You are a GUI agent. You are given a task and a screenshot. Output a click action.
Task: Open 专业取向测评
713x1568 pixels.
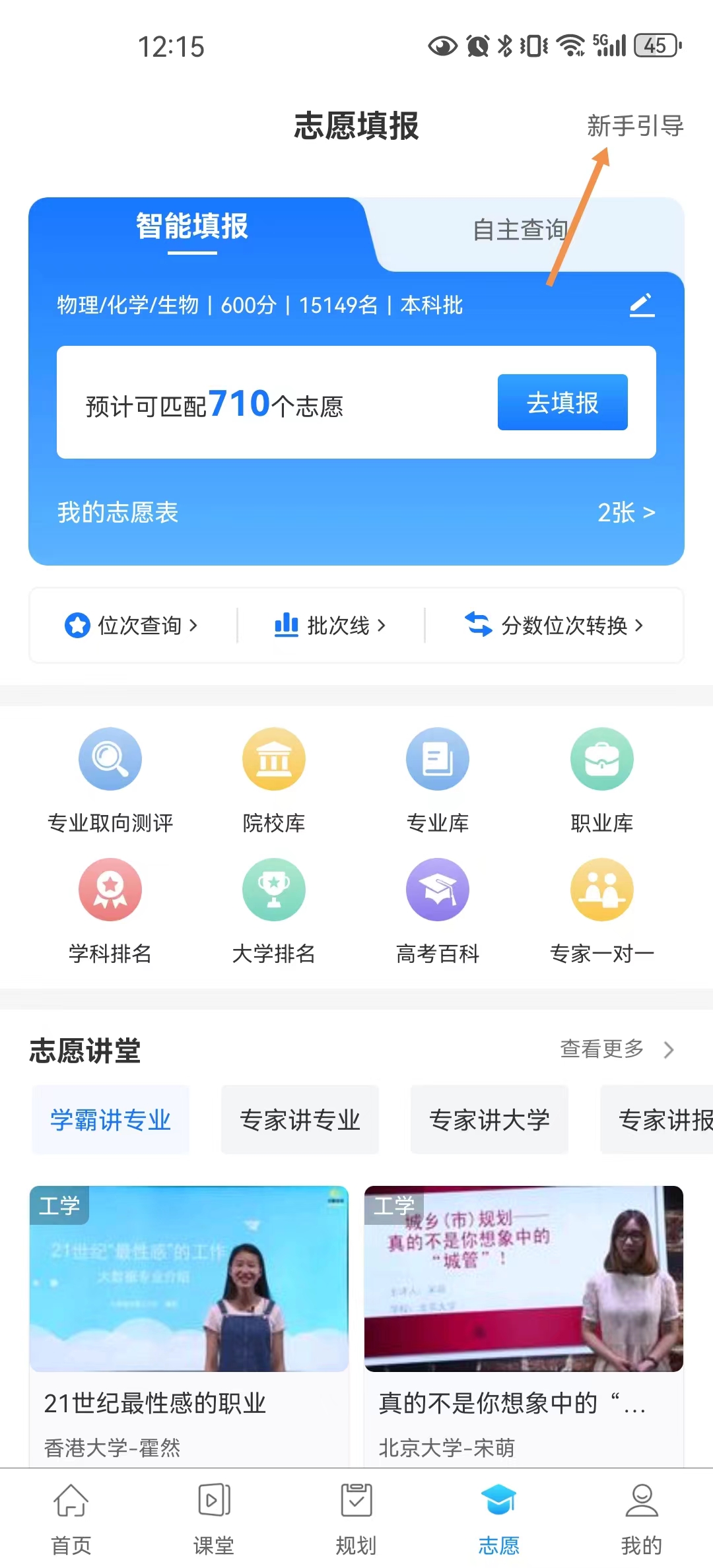(110, 779)
